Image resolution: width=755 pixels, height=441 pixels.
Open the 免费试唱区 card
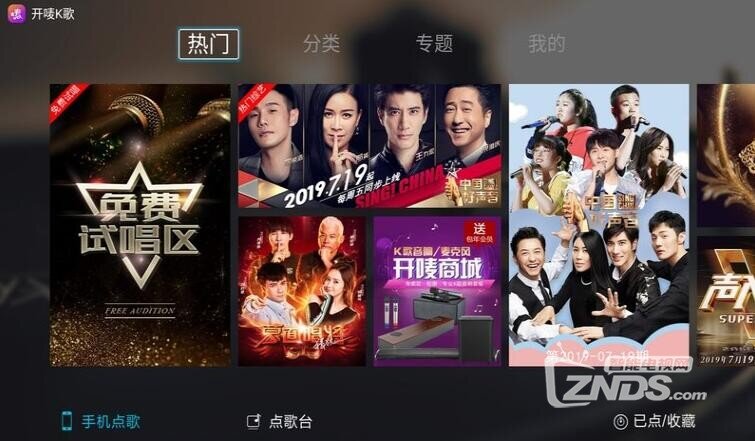coord(140,225)
